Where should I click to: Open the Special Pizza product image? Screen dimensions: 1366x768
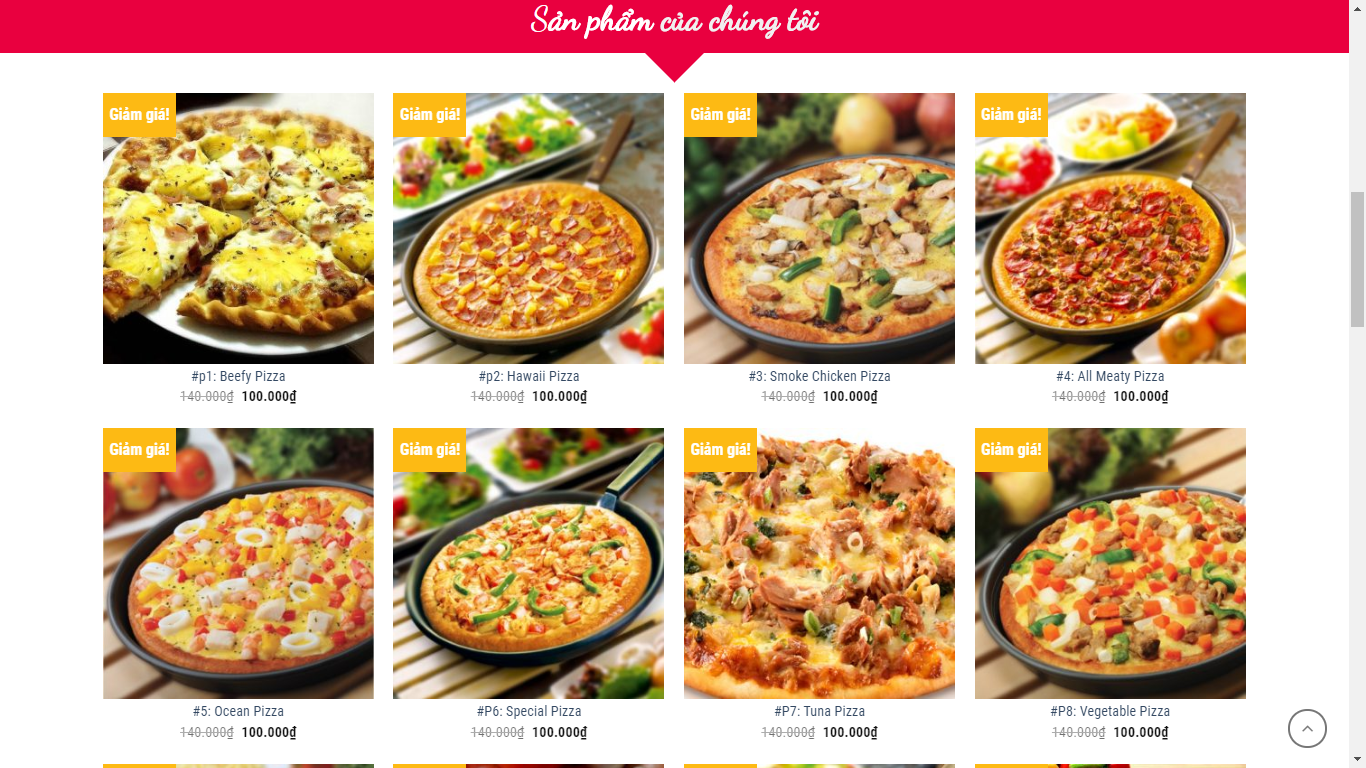point(528,573)
